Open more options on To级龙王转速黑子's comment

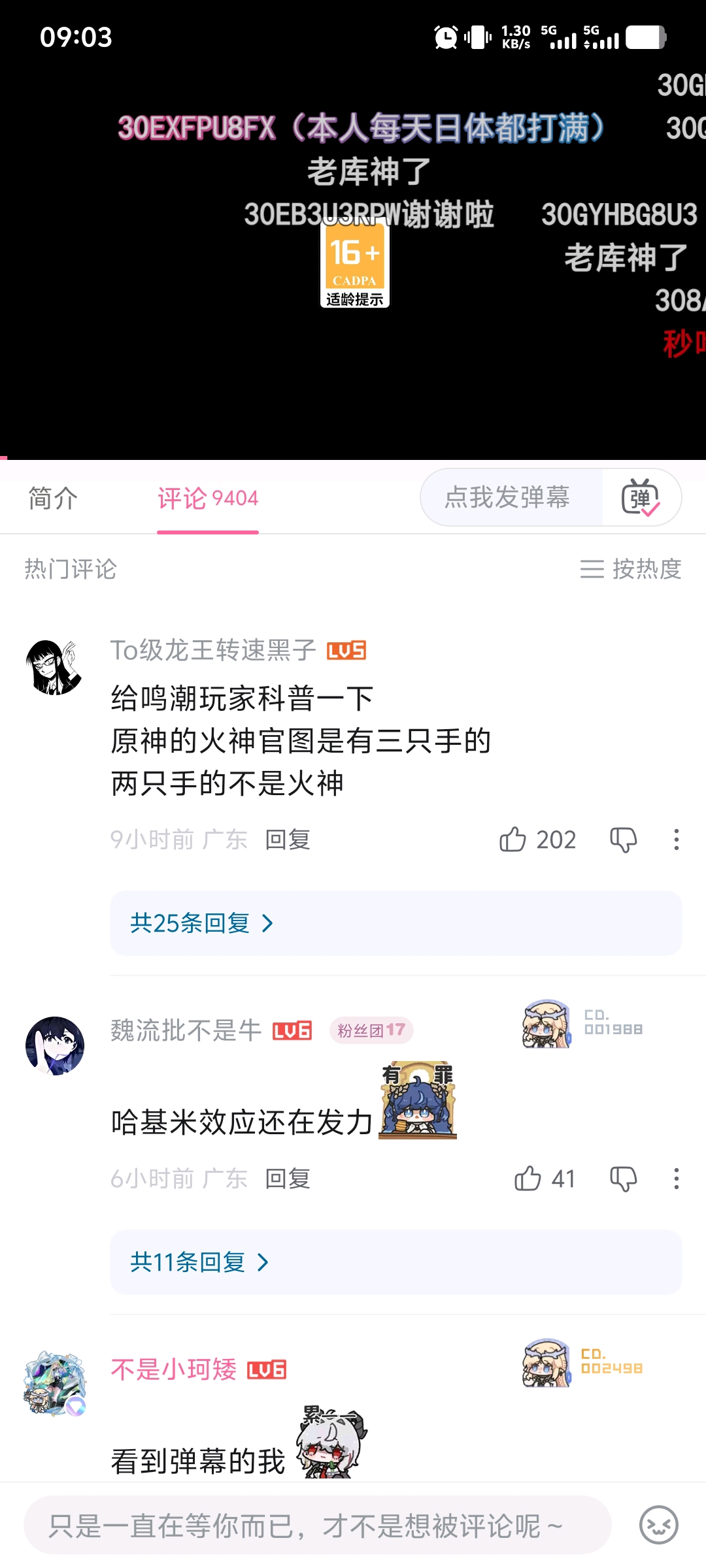point(677,840)
